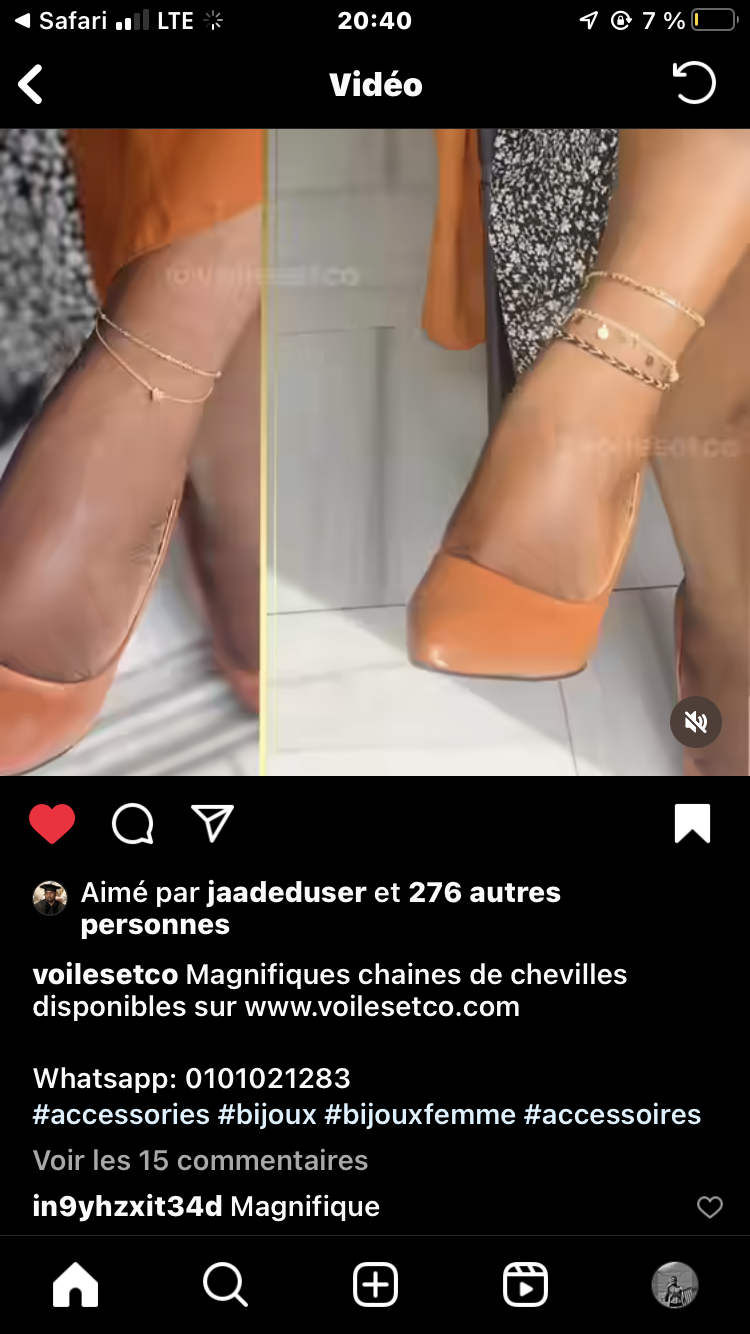Viewport: 750px width, 1334px height.
Task: View the 276 other people who liked
Action: click(320, 908)
